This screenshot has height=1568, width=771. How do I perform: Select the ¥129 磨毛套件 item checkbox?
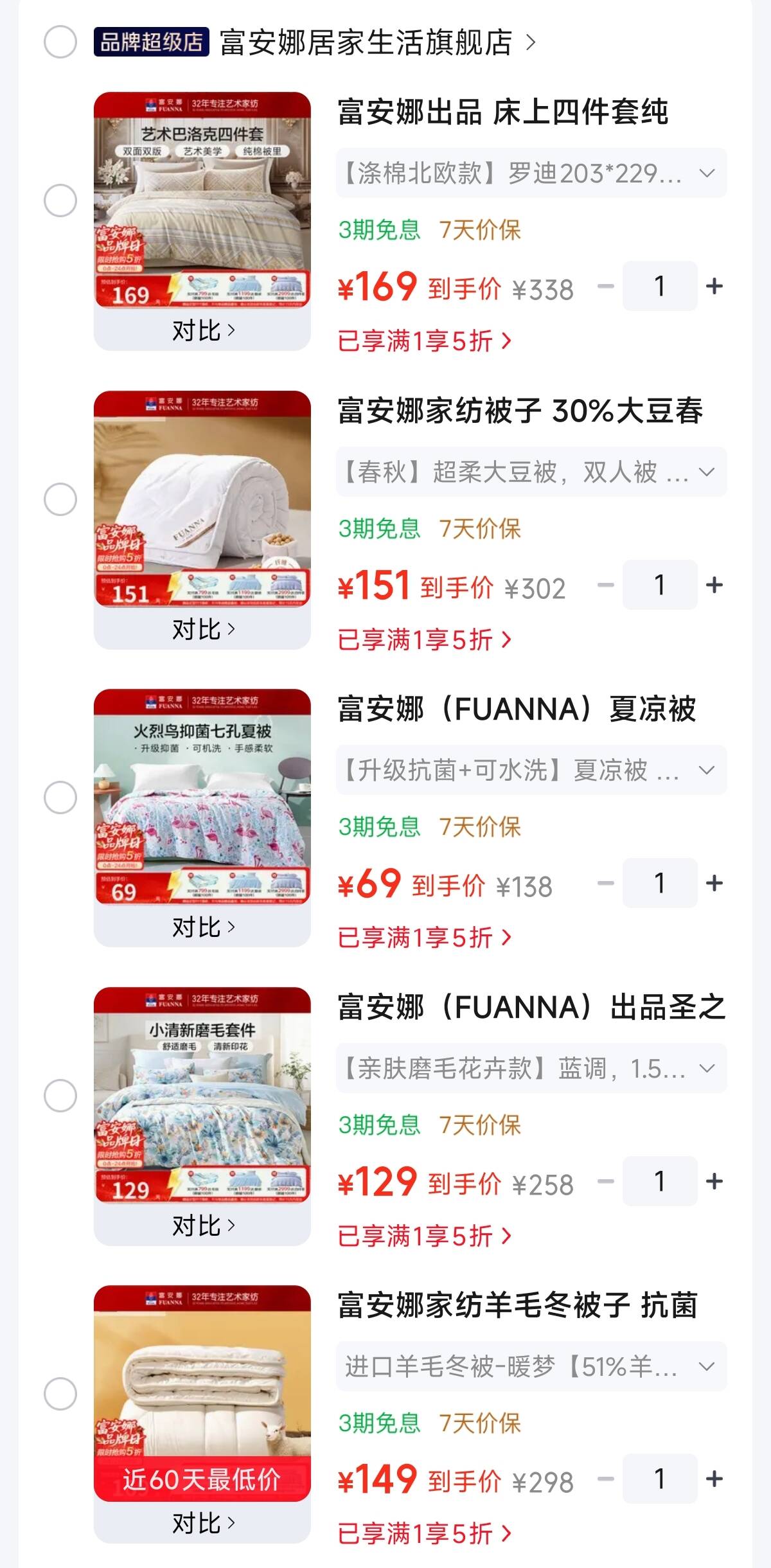60,1096
